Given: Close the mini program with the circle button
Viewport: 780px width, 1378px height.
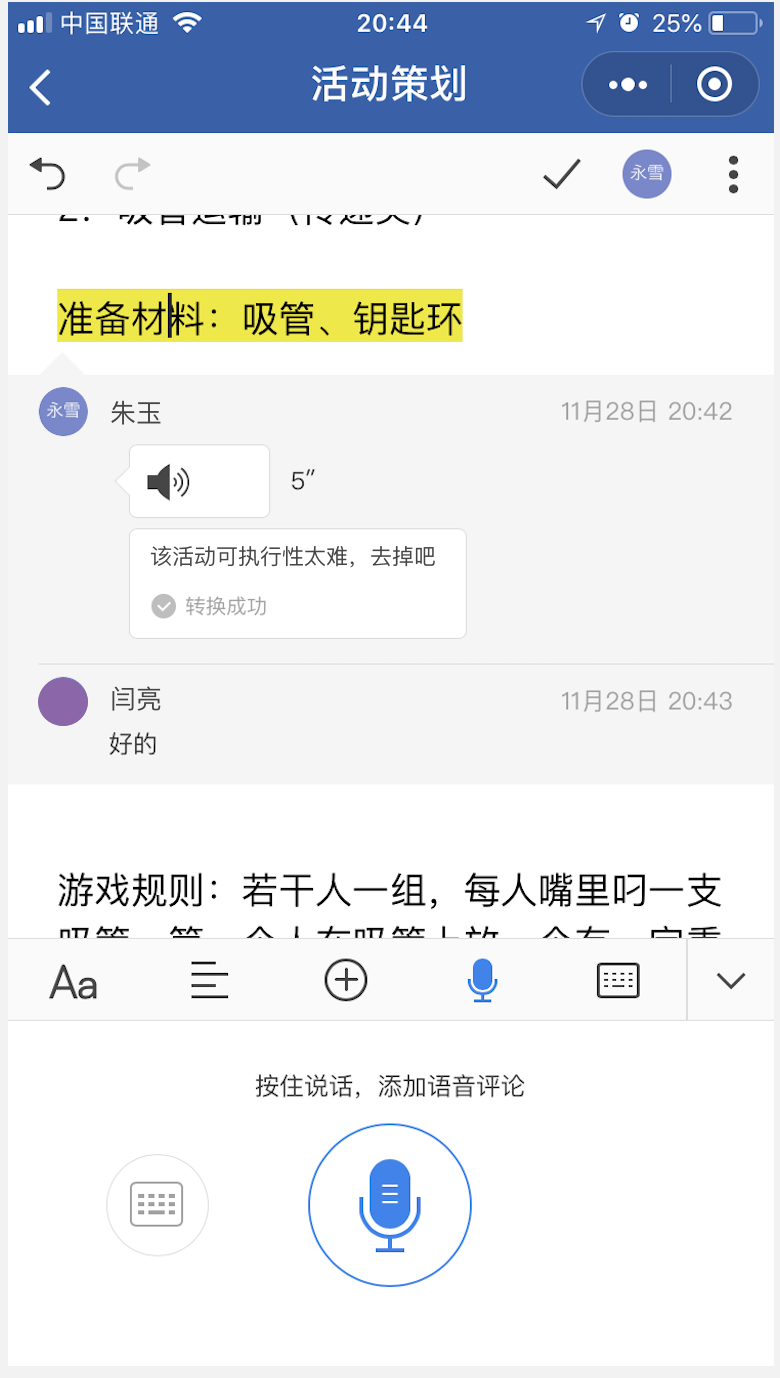Looking at the screenshot, I should coord(714,85).
